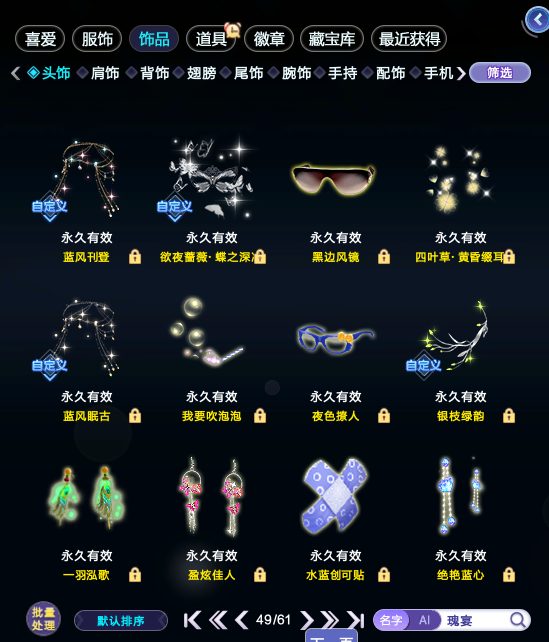Switch search mode to AI
The image size is (549, 642).
(x=425, y=620)
